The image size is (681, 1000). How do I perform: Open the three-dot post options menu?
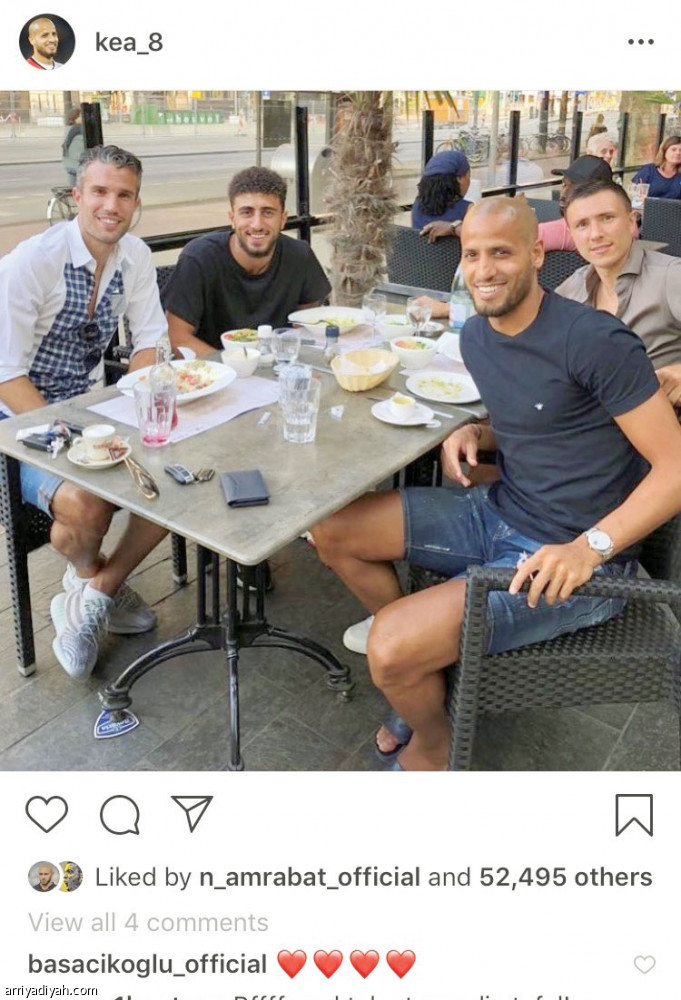[x=640, y=42]
